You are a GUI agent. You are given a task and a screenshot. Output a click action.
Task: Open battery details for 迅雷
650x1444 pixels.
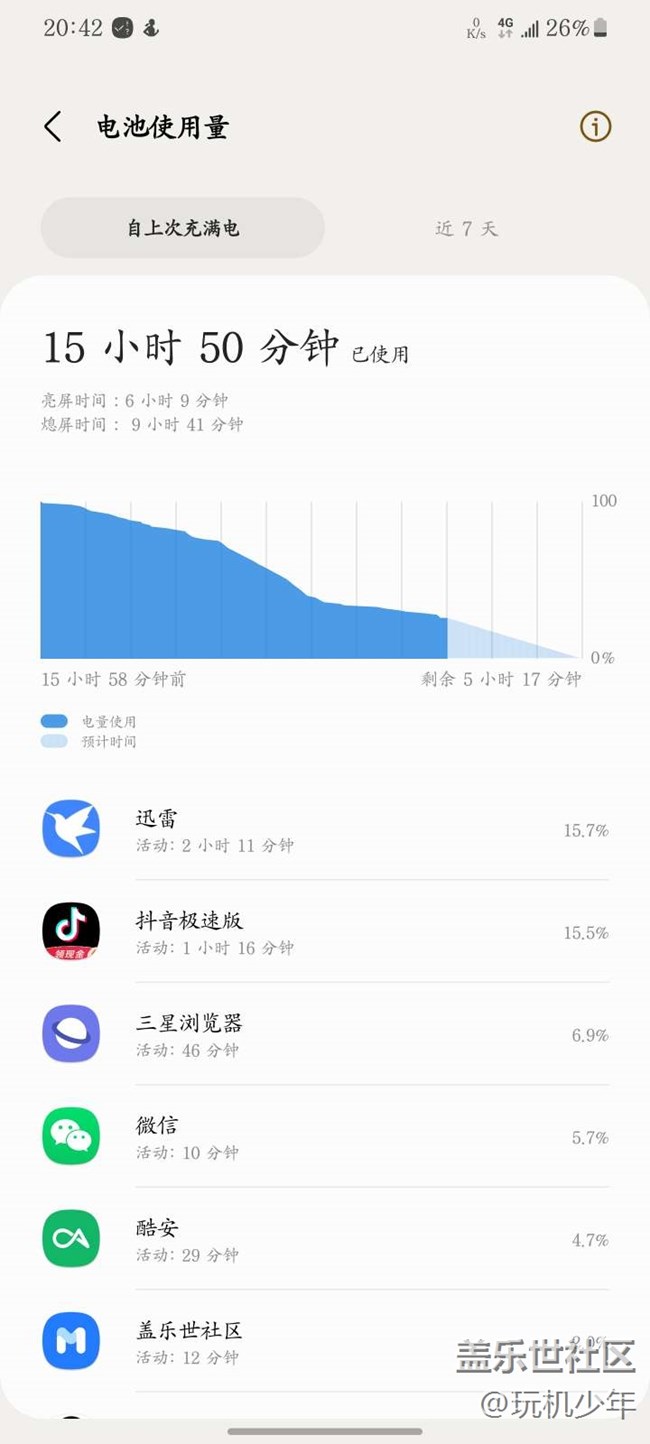click(325, 829)
